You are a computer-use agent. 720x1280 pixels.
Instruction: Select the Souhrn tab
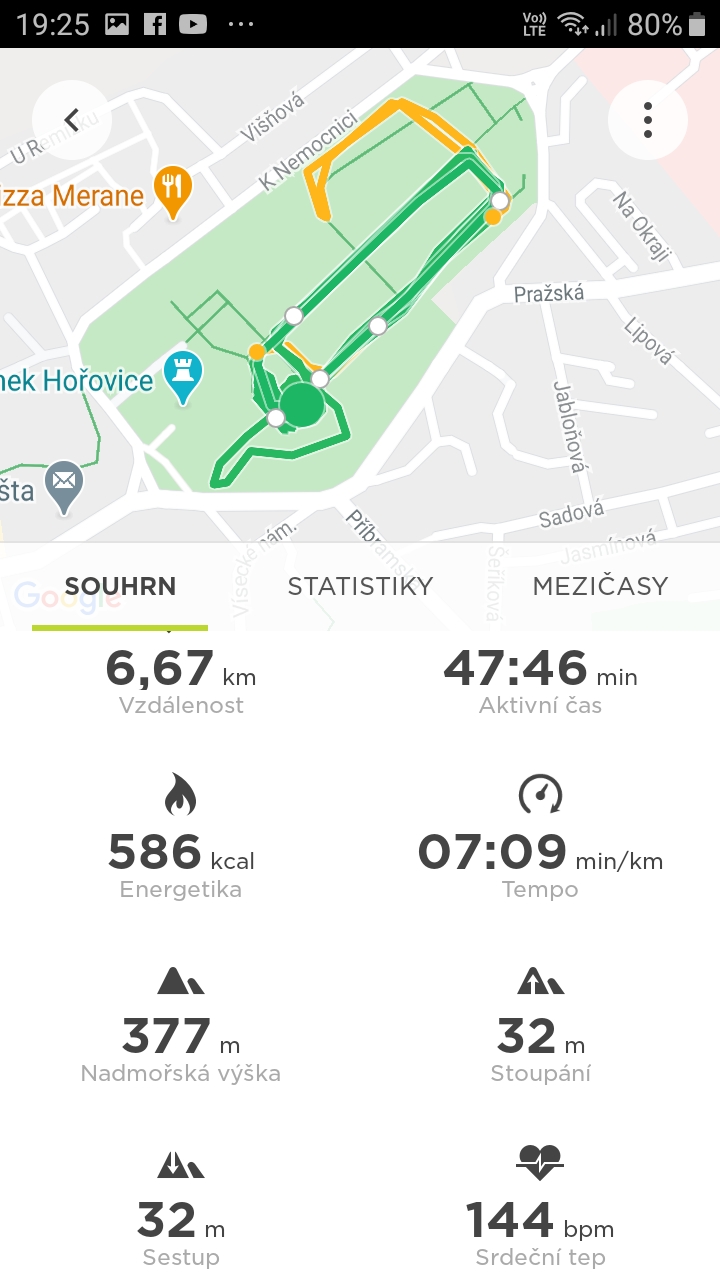click(x=120, y=586)
